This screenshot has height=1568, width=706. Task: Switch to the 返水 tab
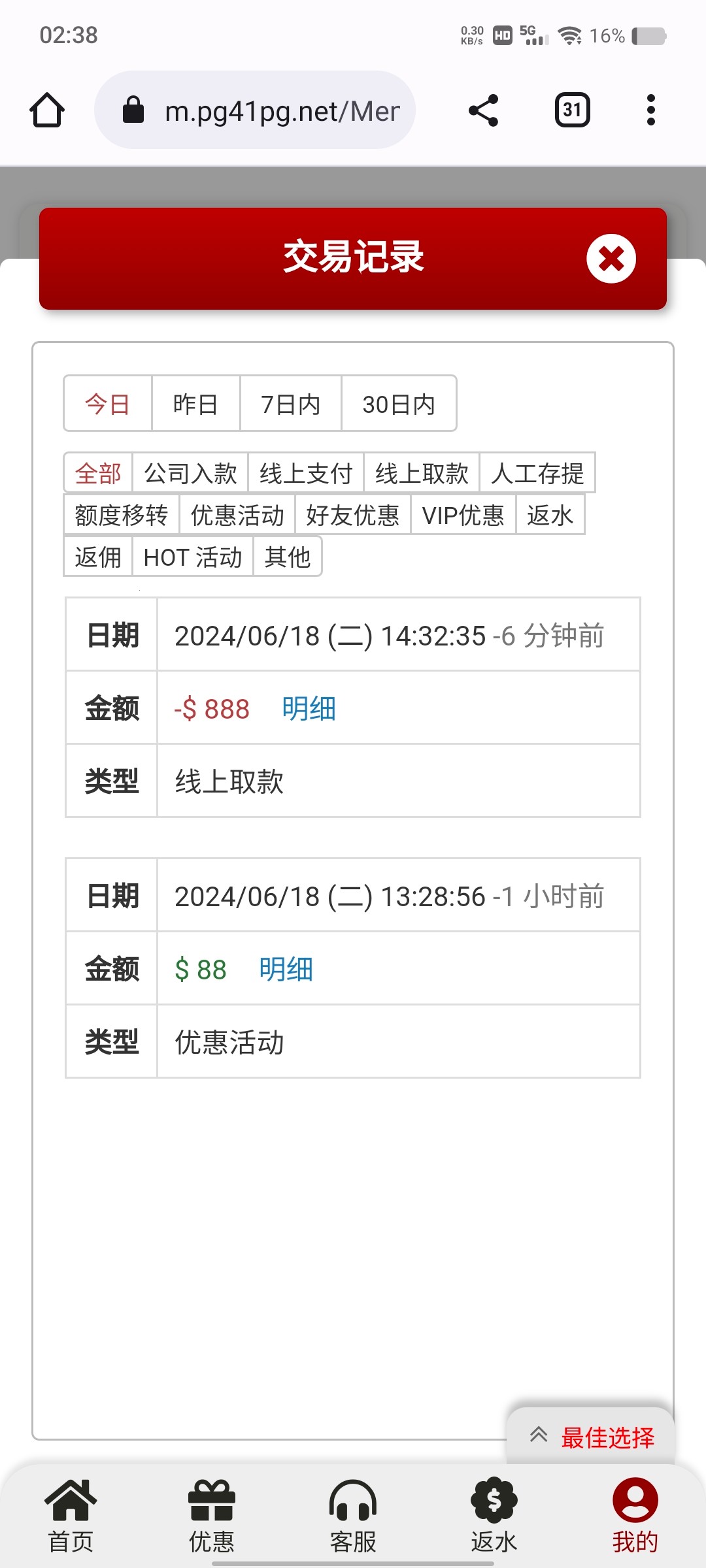click(x=494, y=1516)
